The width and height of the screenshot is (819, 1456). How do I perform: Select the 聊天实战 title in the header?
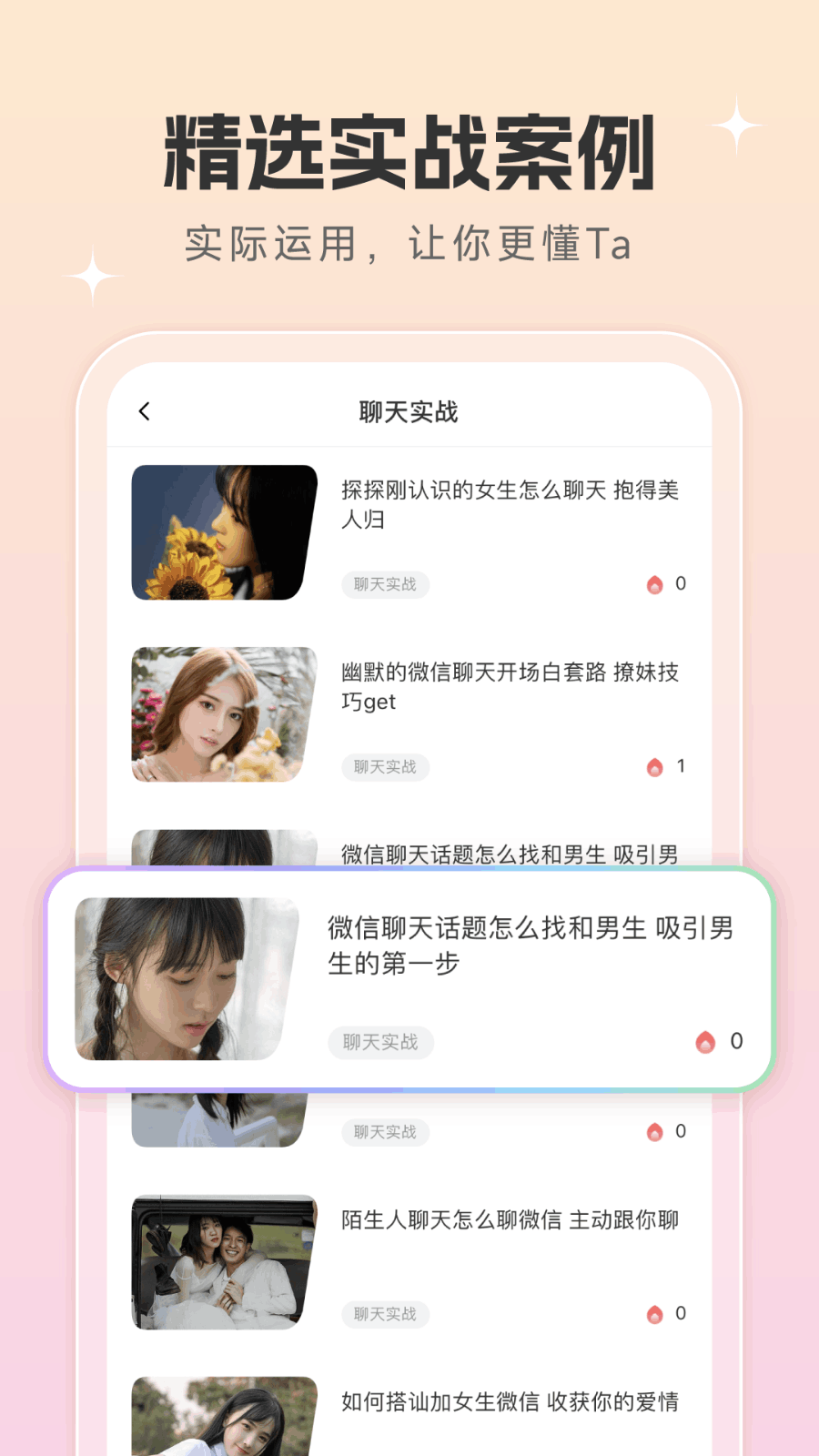(409, 410)
